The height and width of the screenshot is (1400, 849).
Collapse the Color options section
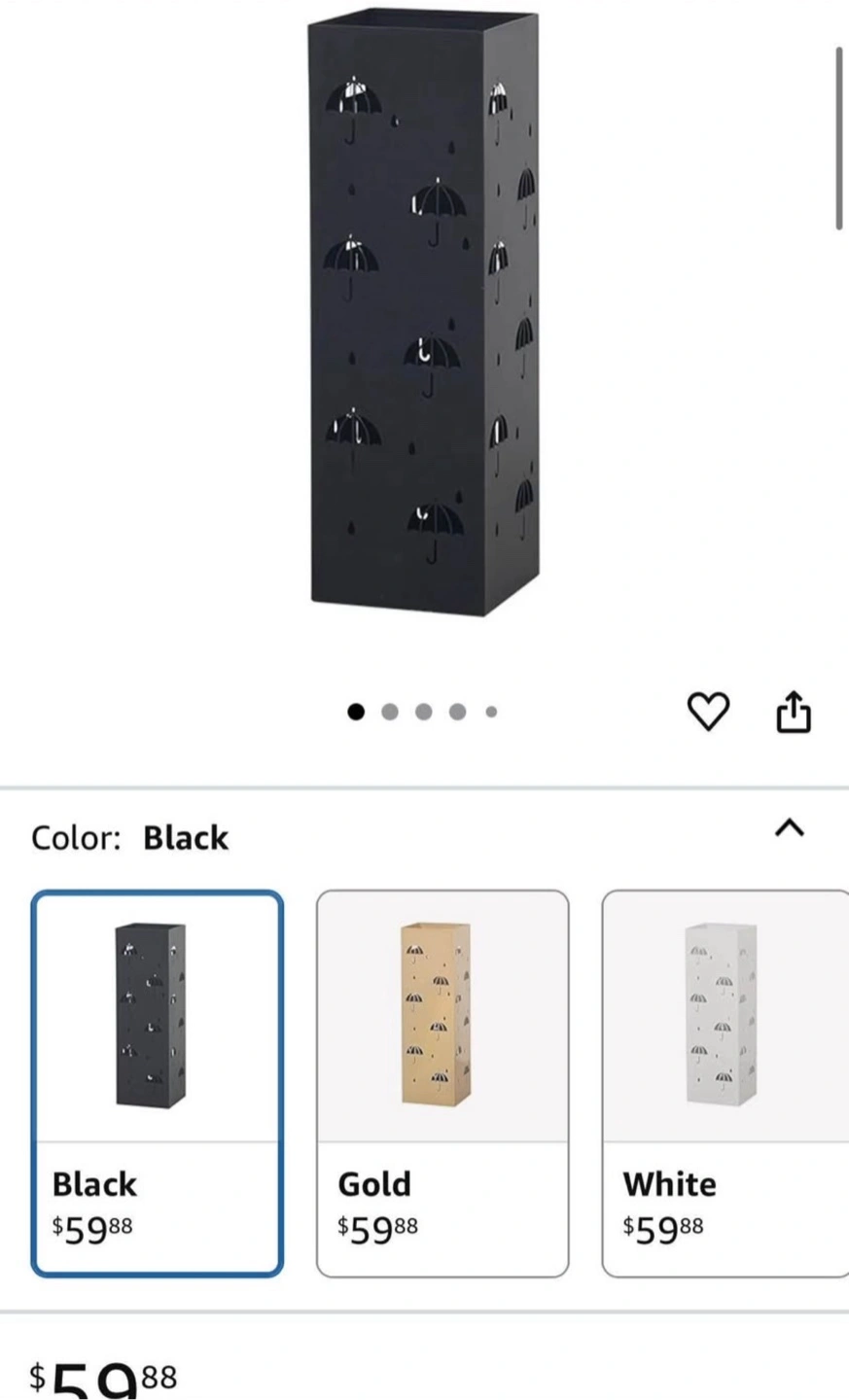[789, 828]
